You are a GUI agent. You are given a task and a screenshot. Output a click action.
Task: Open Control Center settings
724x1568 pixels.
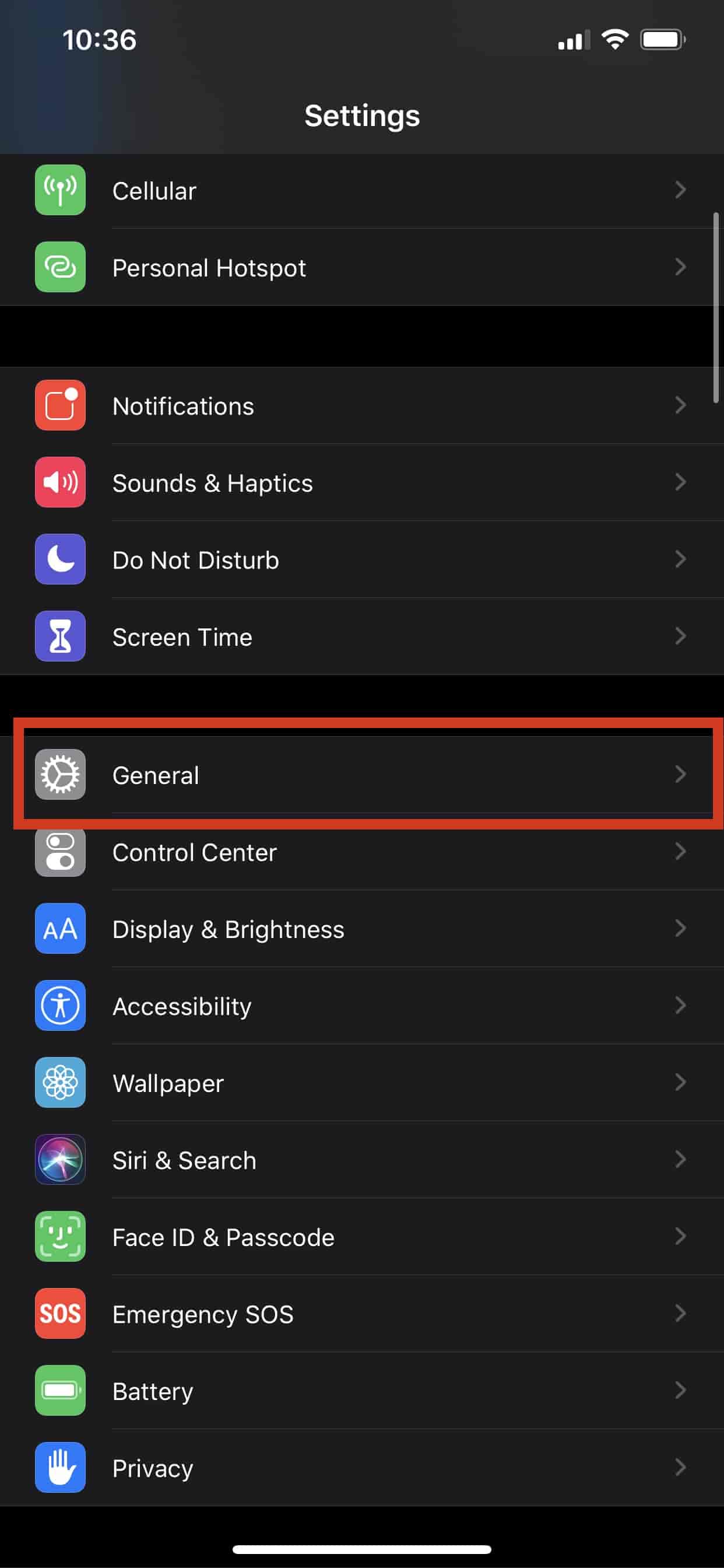(x=362, y=852)
